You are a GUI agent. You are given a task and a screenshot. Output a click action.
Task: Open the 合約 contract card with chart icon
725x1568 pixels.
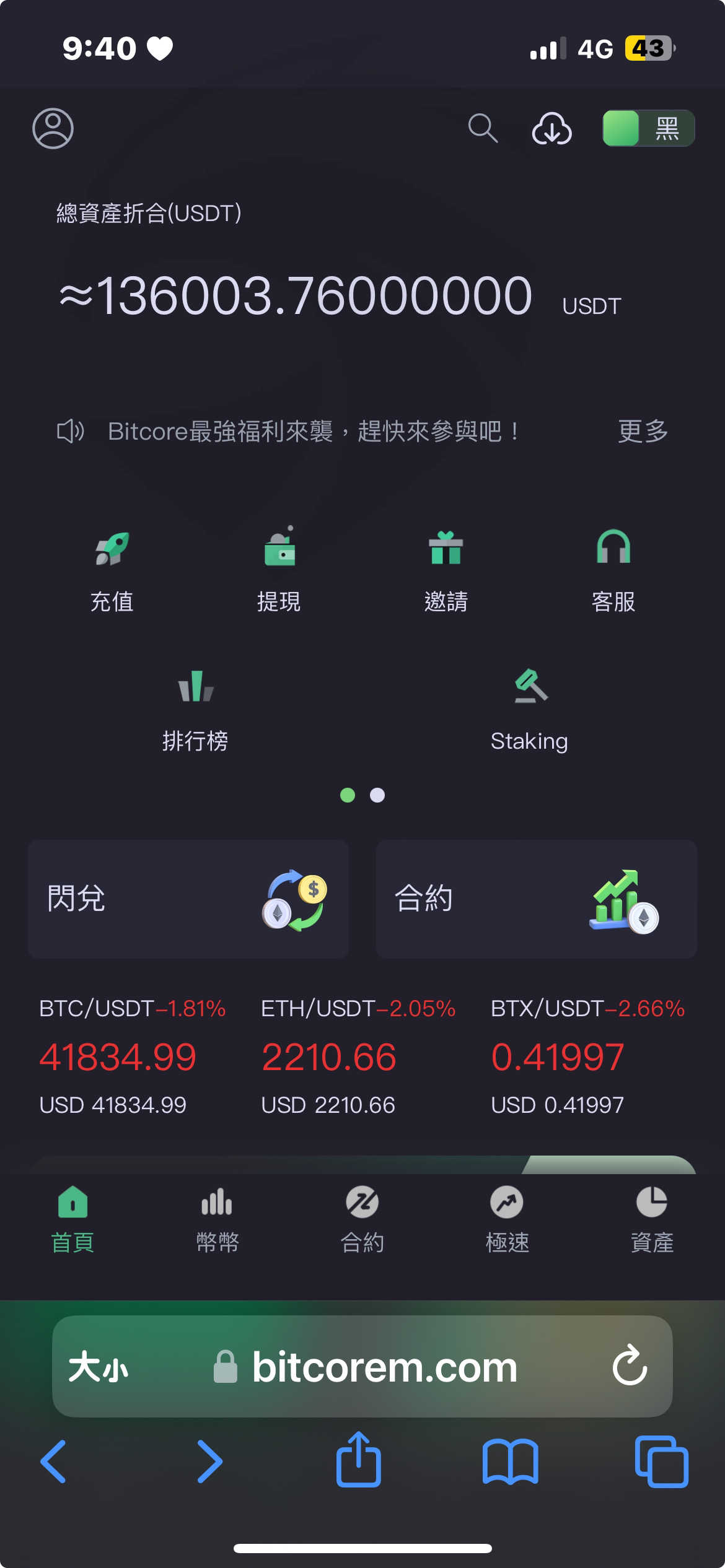coord(537,899)
